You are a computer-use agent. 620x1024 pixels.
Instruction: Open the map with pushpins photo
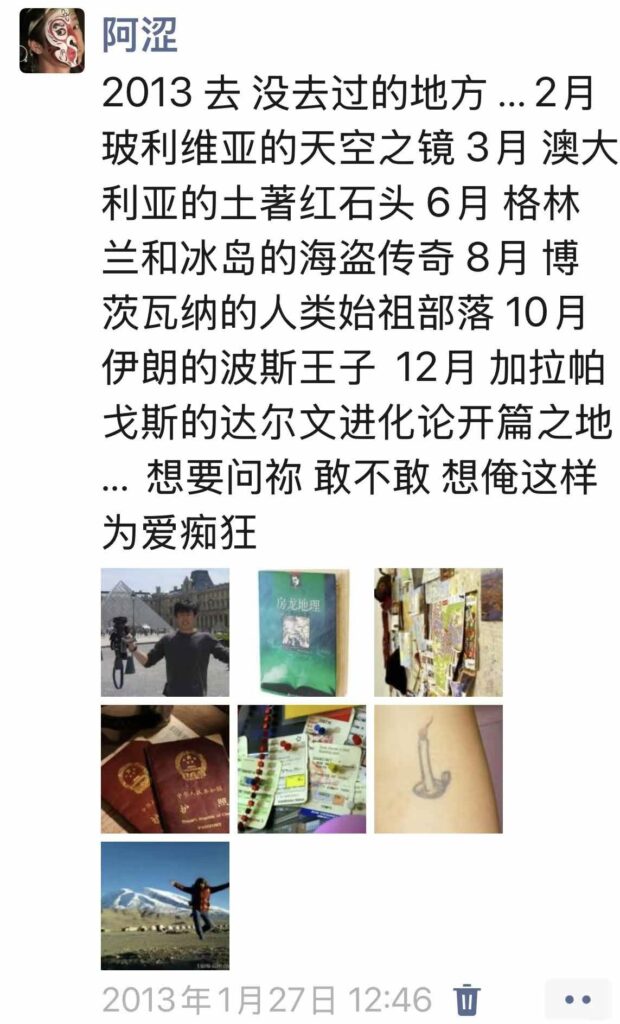302,769
